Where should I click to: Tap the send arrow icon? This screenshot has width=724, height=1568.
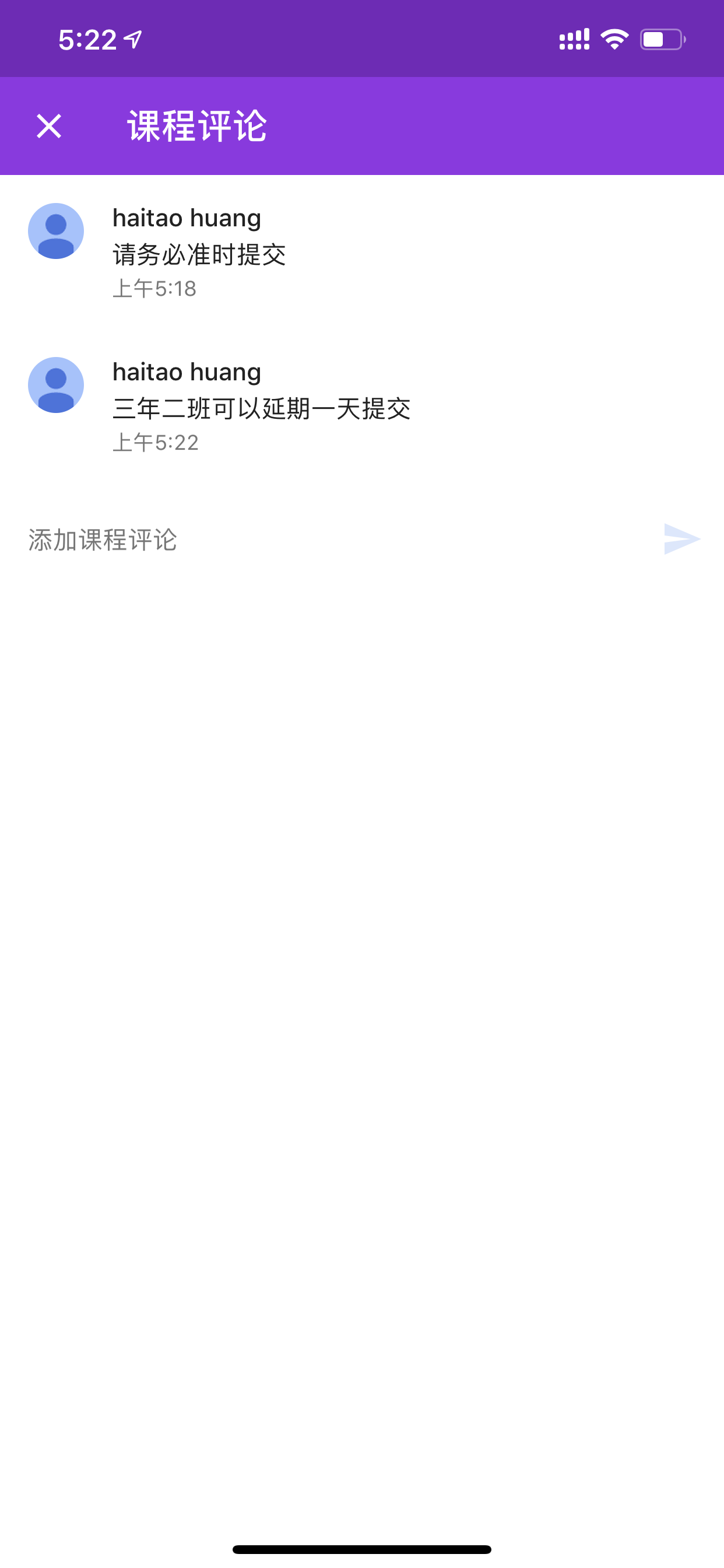[x=682, y=538]
